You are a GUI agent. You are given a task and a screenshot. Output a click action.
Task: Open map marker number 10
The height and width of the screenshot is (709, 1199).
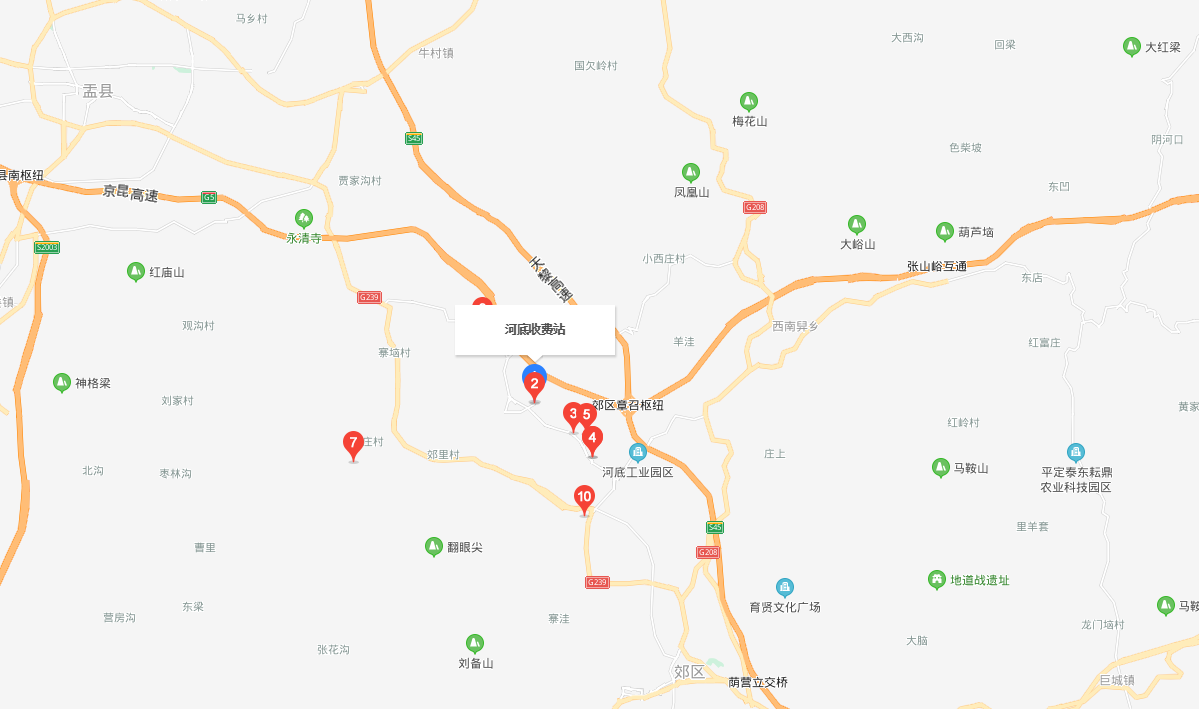coord(584,496)
